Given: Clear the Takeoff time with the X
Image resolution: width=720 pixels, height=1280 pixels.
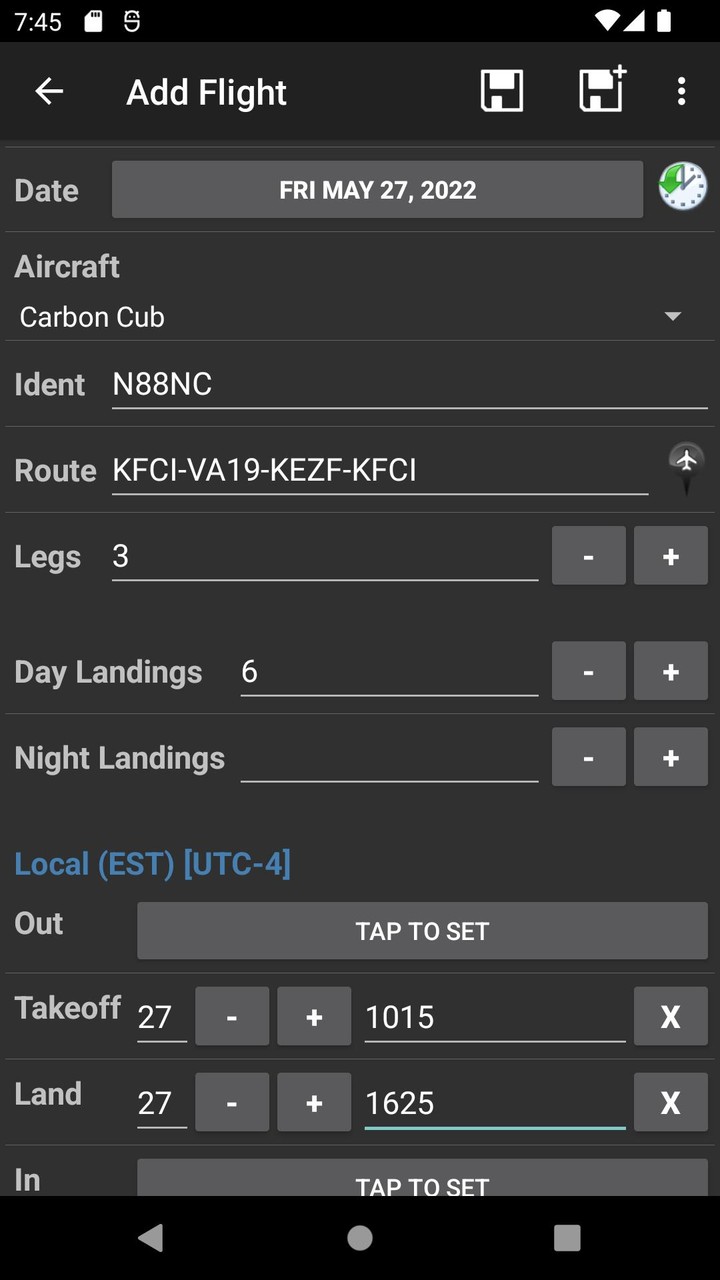Looking at the screenshot, I should [x=670, y=1016].
